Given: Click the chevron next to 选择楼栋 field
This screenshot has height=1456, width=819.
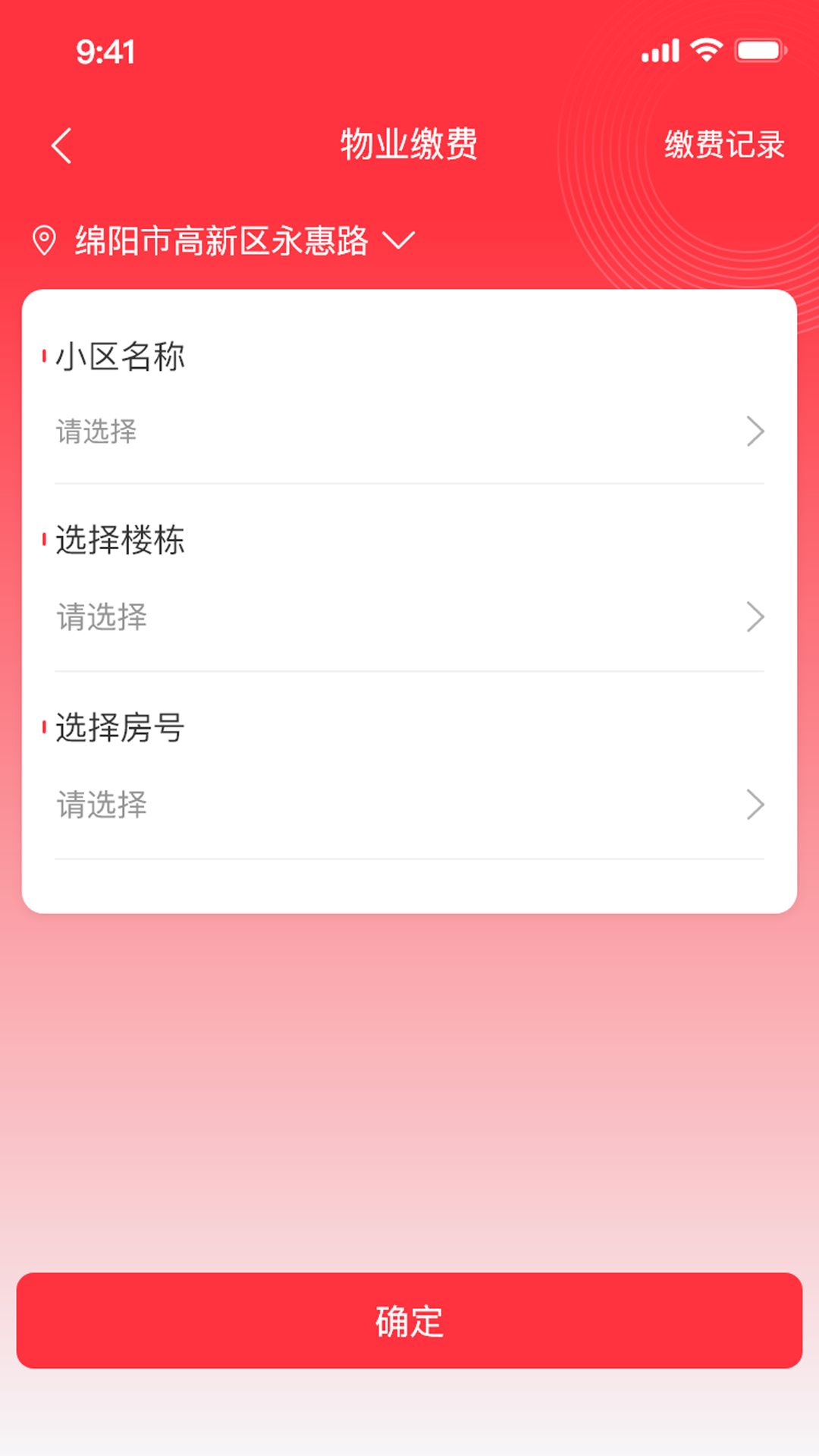Looking at the screenshot, I should 756,617.
